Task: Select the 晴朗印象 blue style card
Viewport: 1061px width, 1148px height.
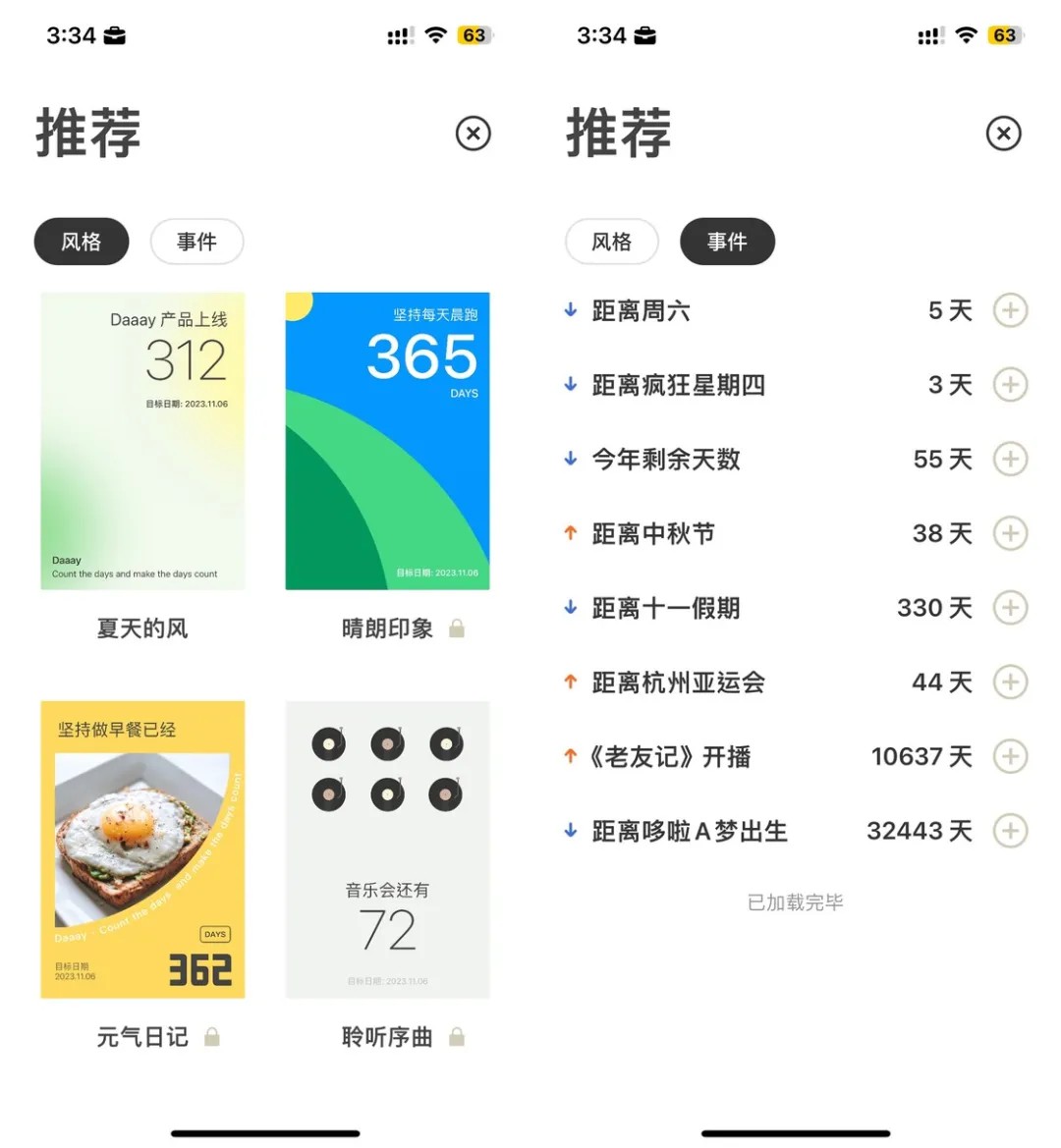Action: click(x=387, y=441)
